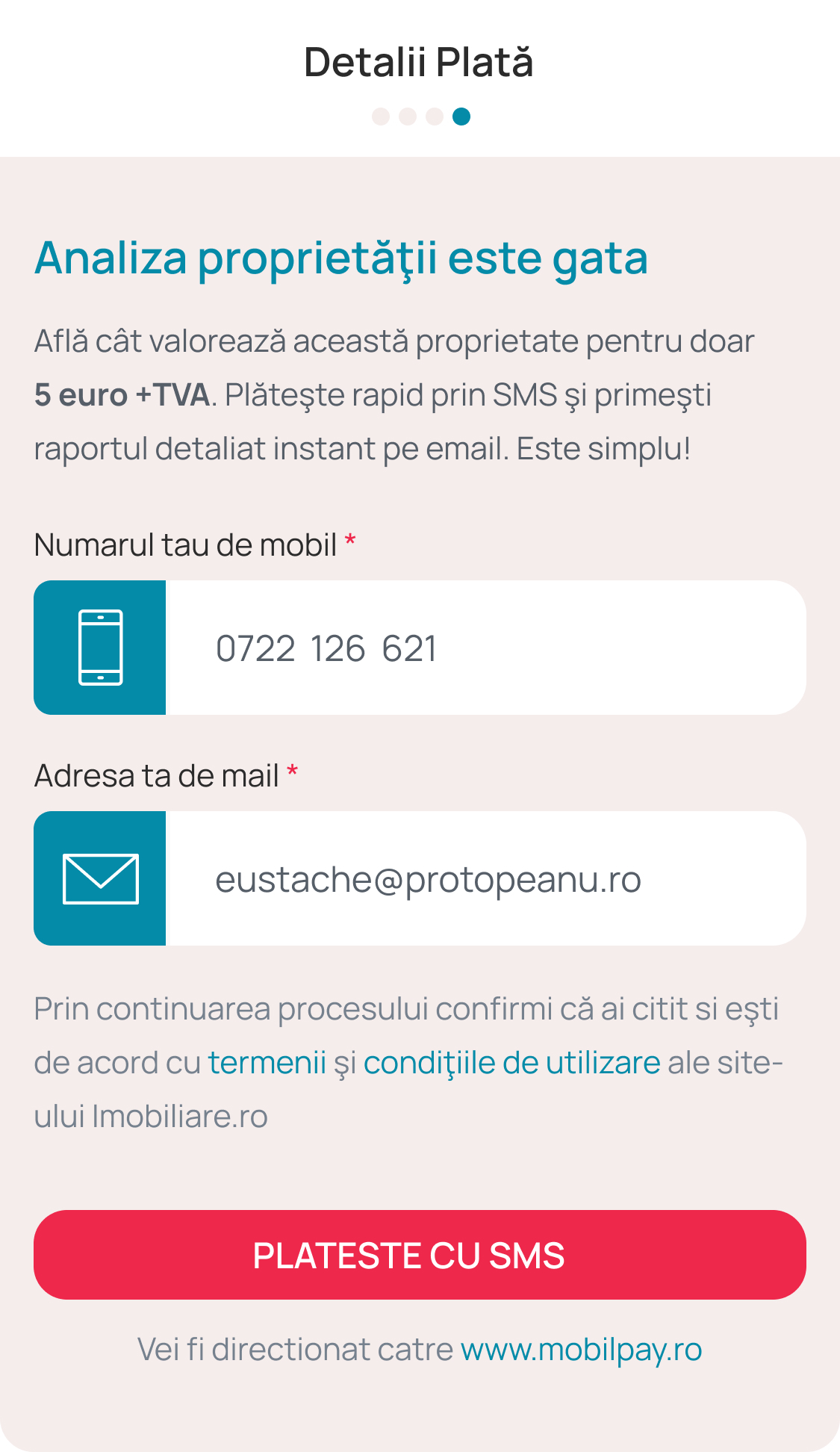This screenshot has width=840, height=1452.
Task: Open the termenii link
Action: [x=267, y=1063]
